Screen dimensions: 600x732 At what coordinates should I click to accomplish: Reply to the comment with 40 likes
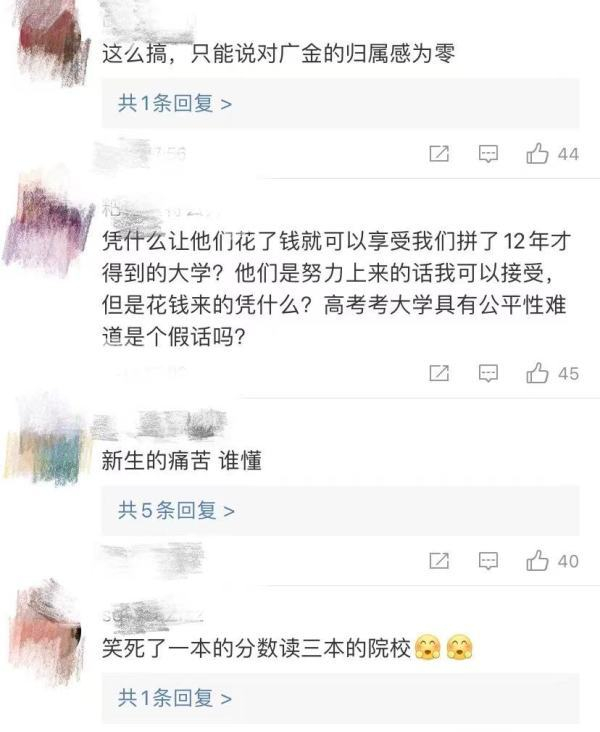(x=488, y=561)
